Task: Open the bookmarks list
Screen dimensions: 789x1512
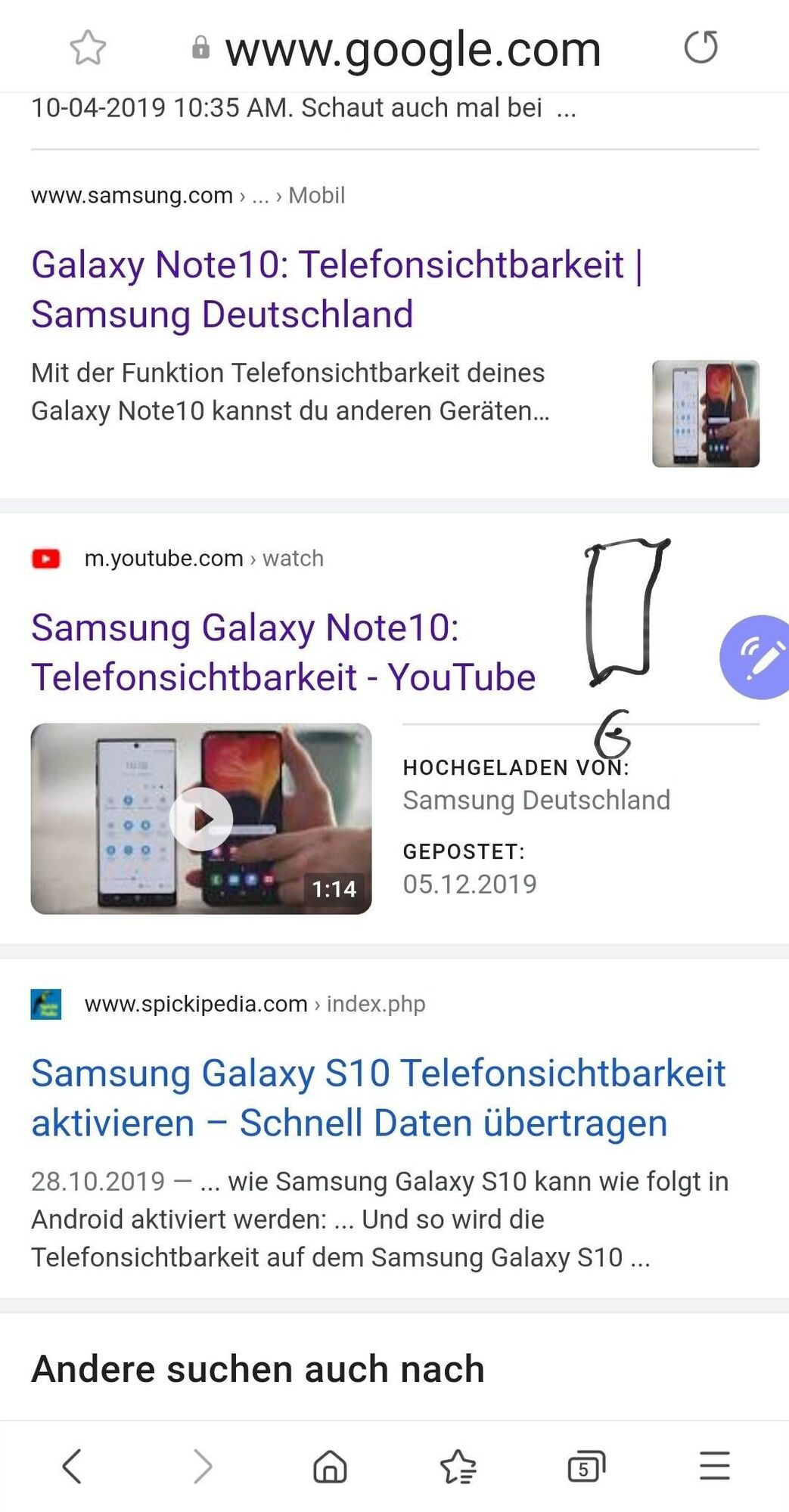Action: tap(458, 1466)
